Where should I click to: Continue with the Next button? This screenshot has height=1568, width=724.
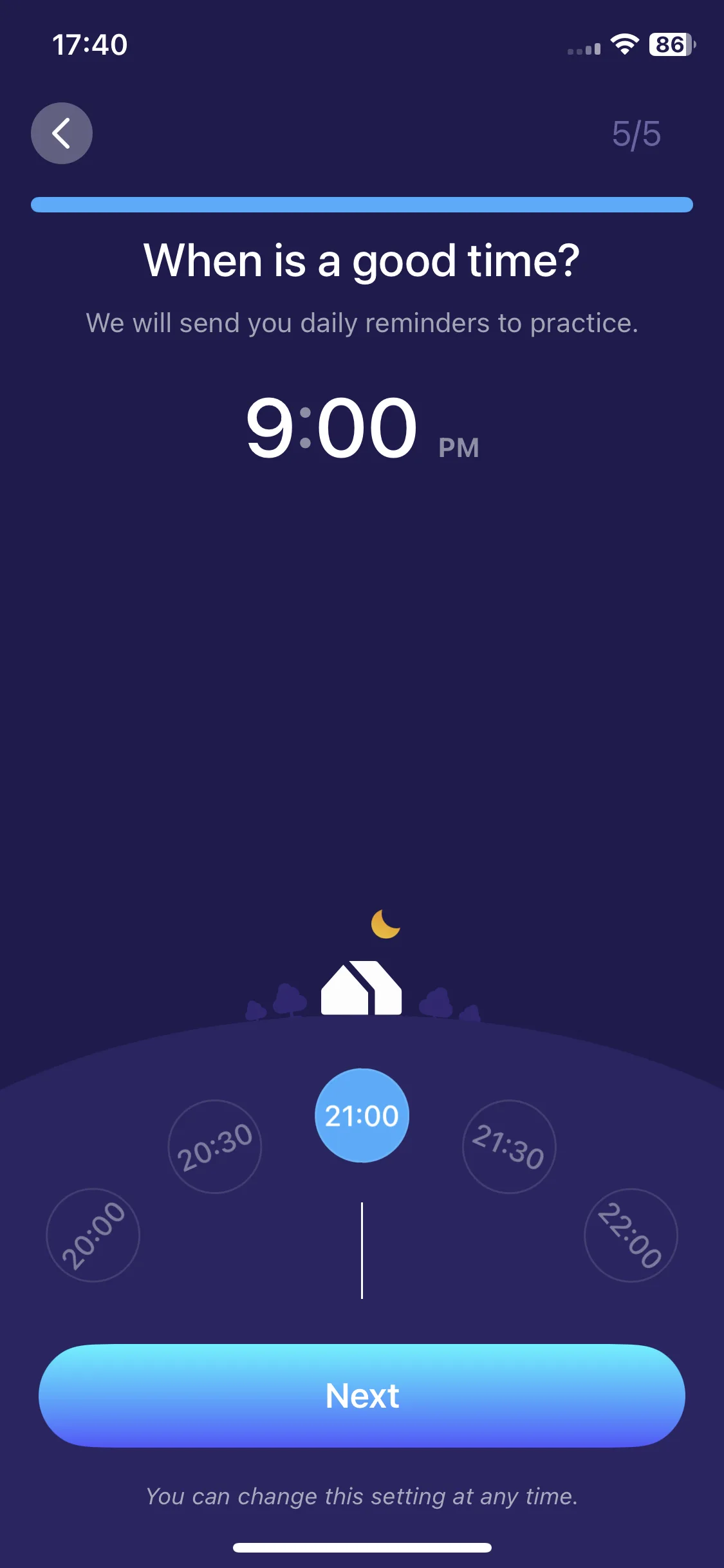[362, 1395]
